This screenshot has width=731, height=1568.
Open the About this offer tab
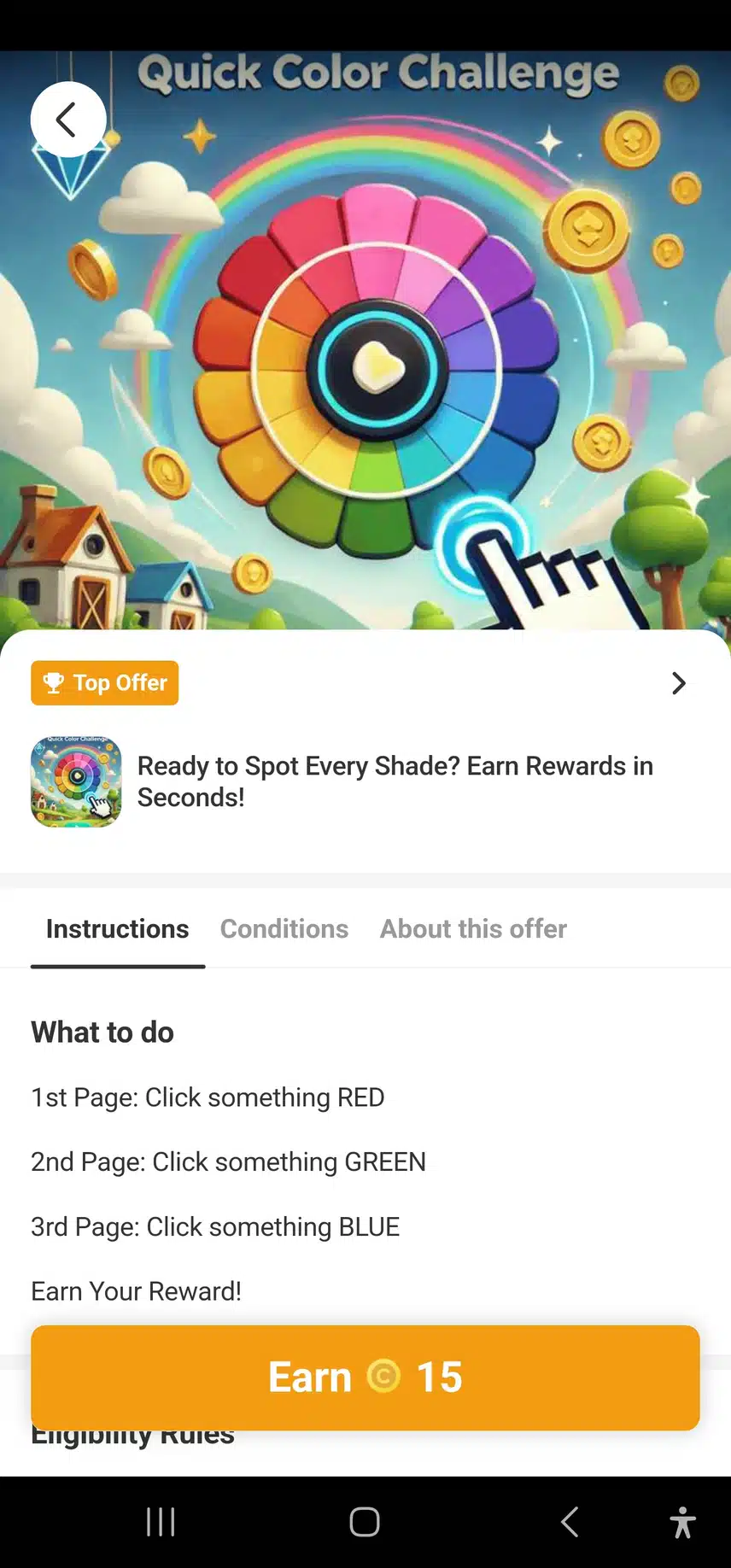point(473,928)
